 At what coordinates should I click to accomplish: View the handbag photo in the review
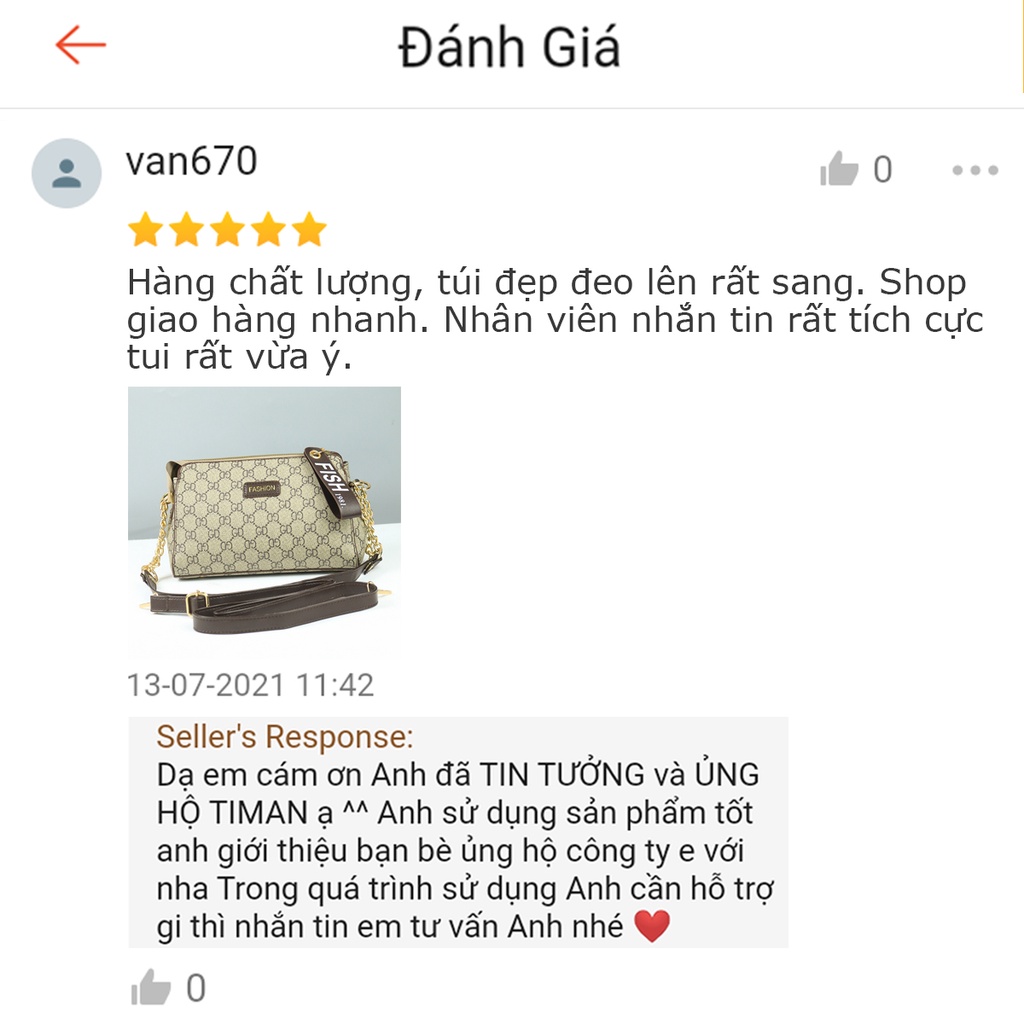264,520
